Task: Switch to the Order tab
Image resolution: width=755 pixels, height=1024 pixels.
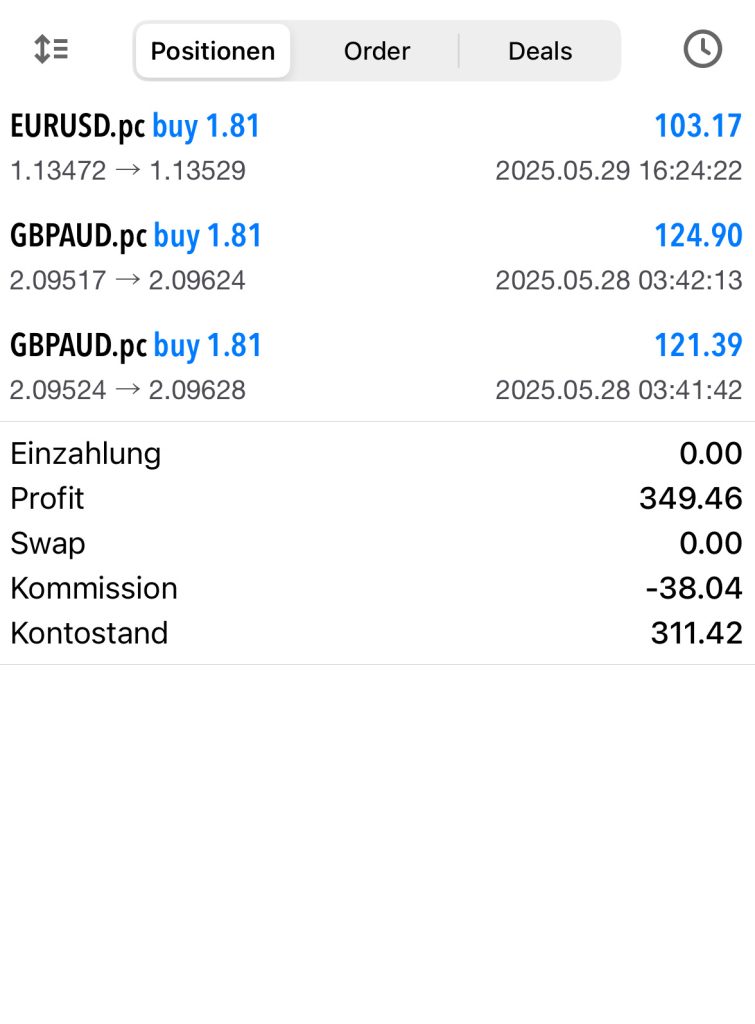Action: click(377, 51)
